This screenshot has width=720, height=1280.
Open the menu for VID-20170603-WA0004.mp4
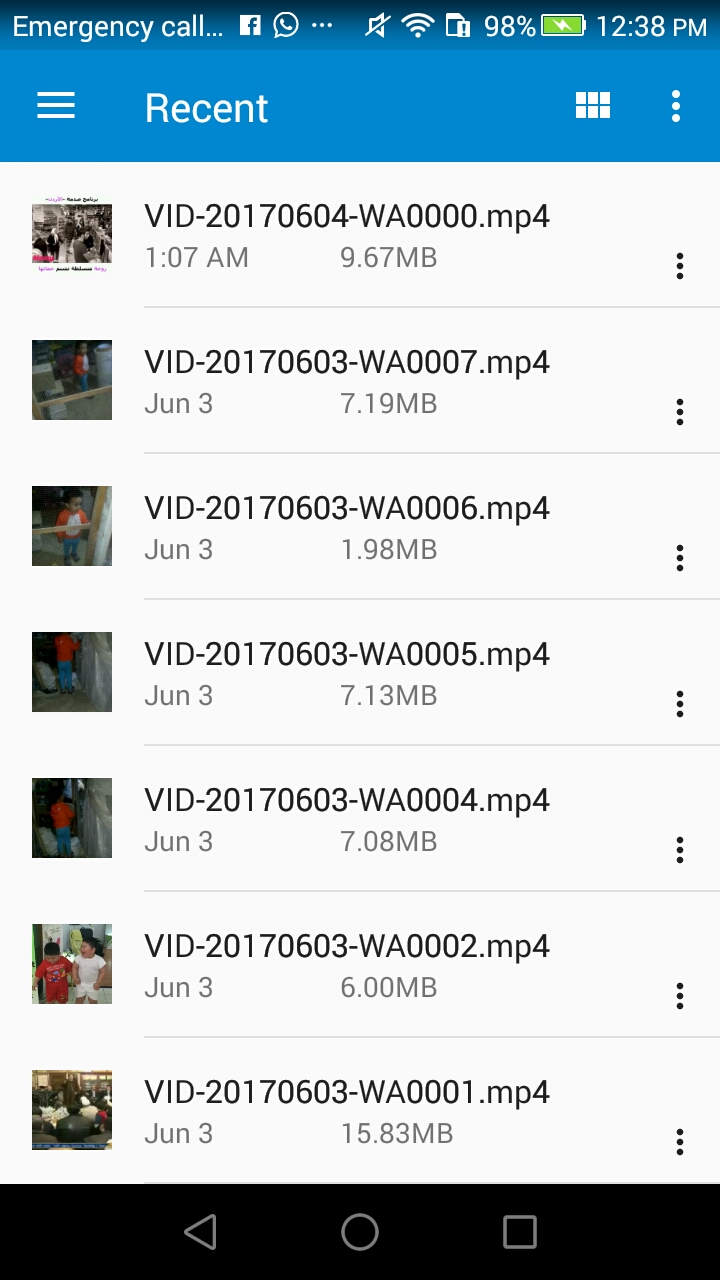tap(680, 850)
